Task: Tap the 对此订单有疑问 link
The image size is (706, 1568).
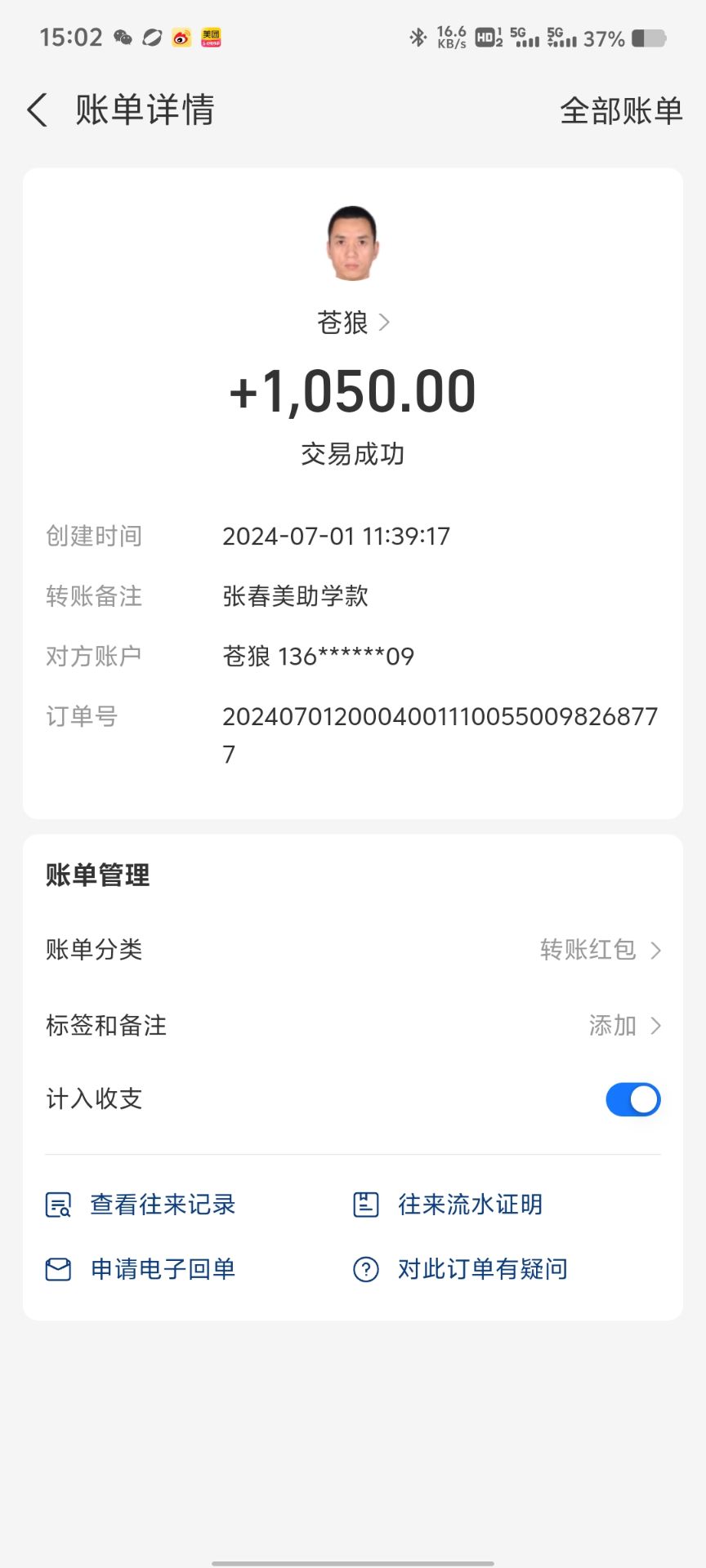Action: tap(482, 1269)
